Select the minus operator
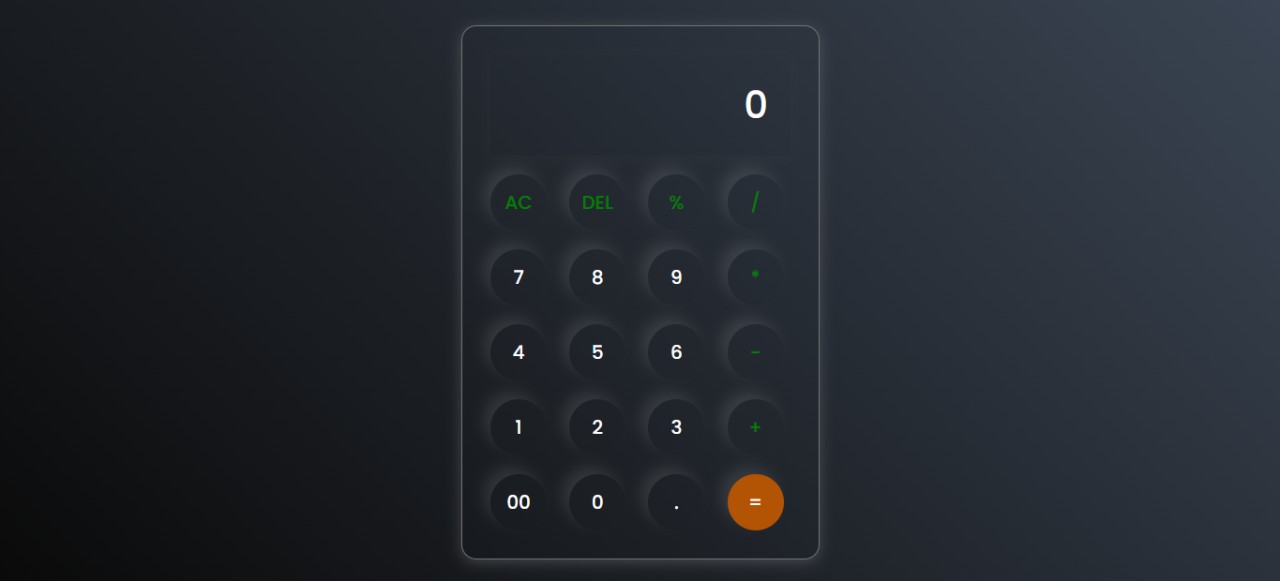The image size is (1280, 581). tap(755, 352)
